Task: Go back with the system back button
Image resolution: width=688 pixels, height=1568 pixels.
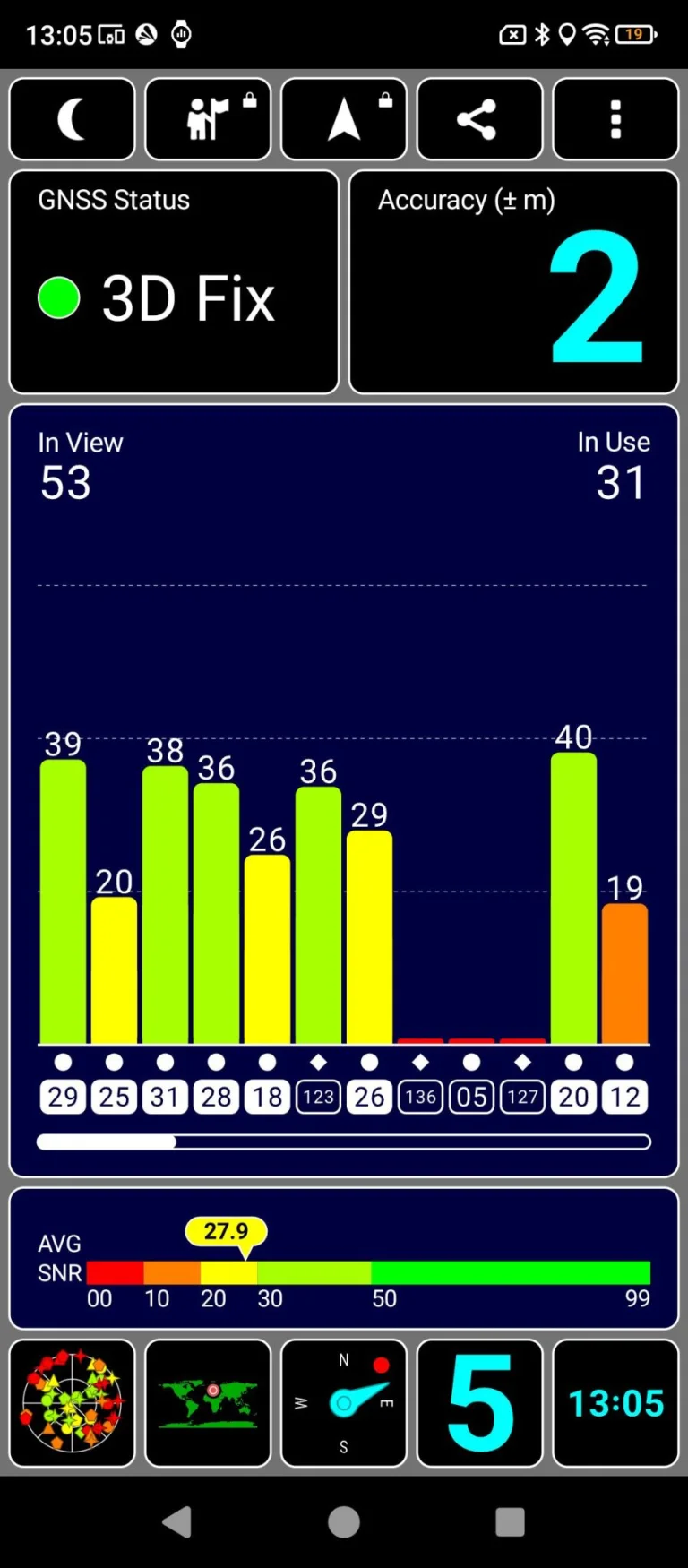Action: pos(177,1521)
